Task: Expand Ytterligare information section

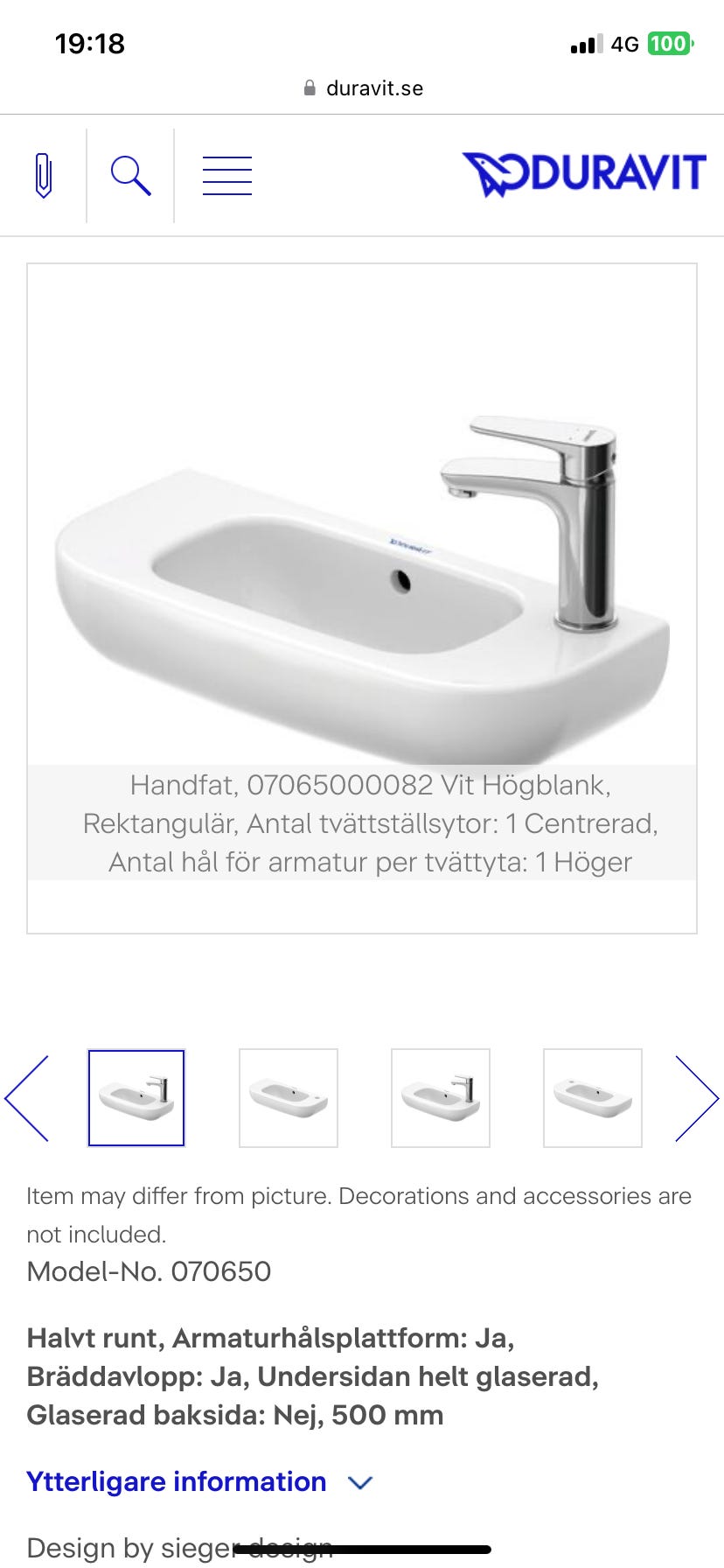Action: (x=200, y=1482)
